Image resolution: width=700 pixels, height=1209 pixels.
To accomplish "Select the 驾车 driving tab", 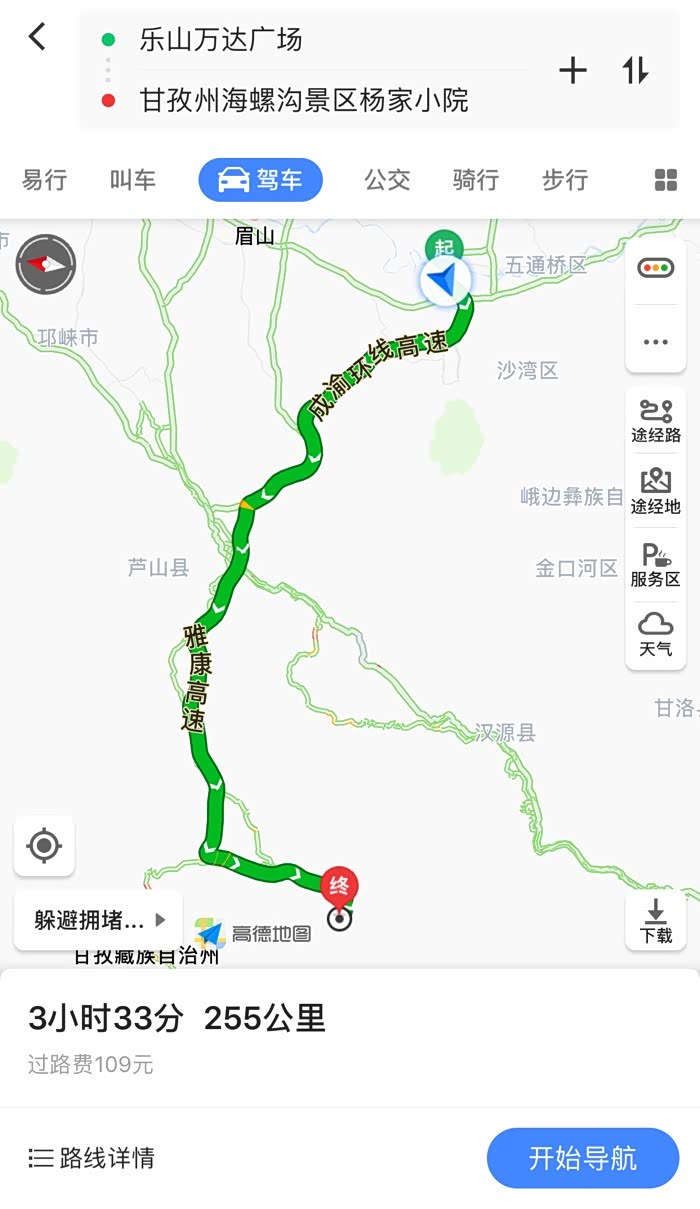I will pyautogui.click(x=260, y=180).
